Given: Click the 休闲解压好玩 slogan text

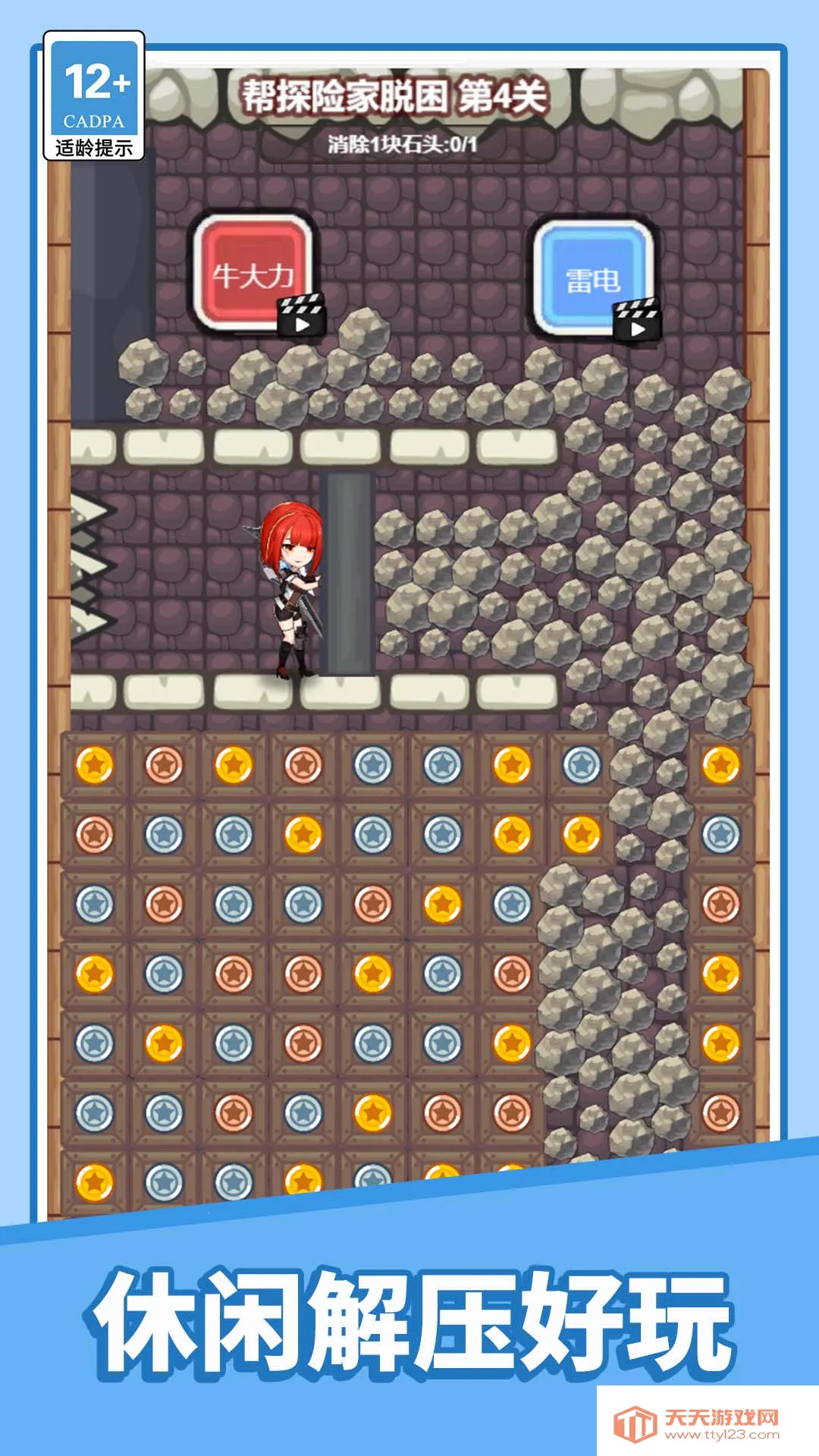Looking at the screenshot, I should click(409, 1304).
